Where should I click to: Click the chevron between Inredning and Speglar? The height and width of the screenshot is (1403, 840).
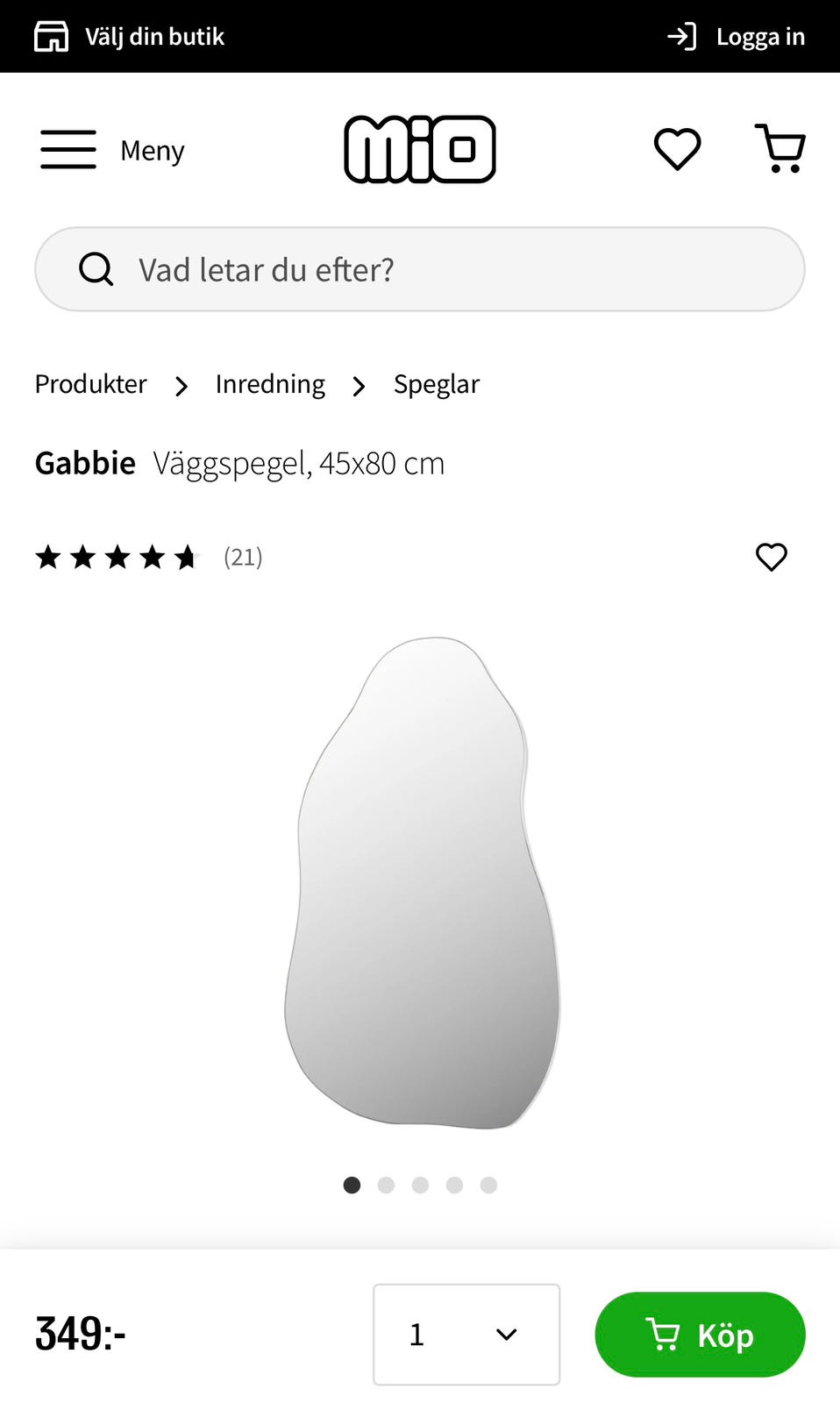click(359, 386)
